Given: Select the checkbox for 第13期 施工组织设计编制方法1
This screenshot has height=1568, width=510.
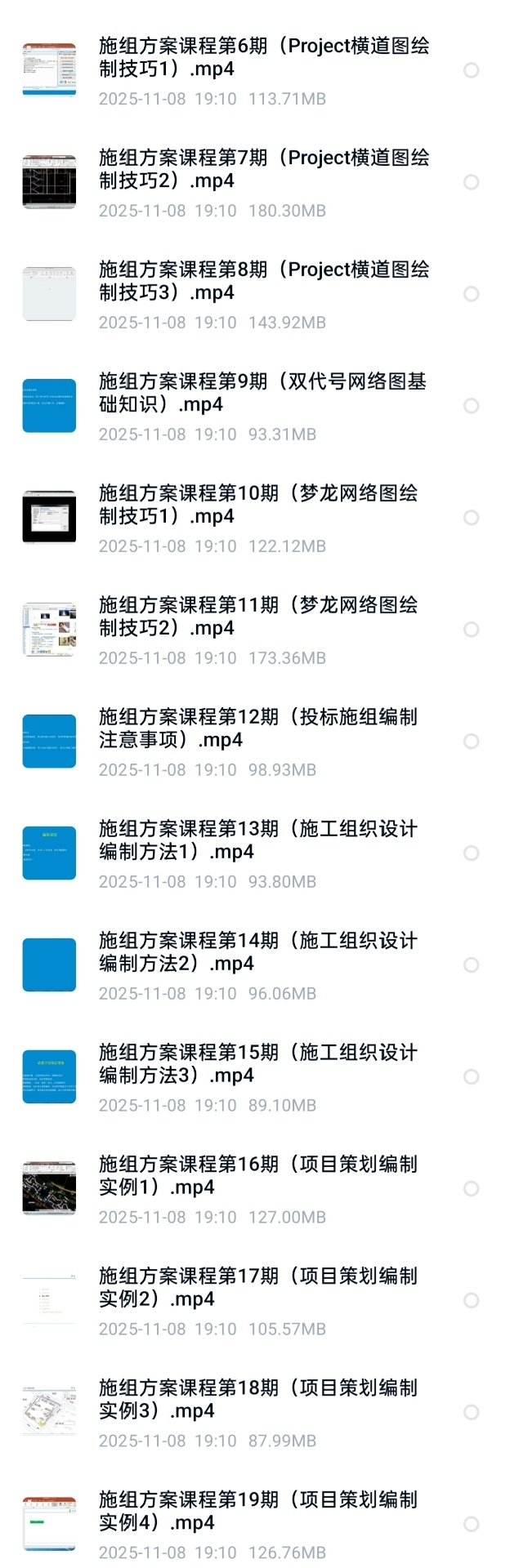Looking at the screenshot, I should pyautogui.click(x=471, y=853).
